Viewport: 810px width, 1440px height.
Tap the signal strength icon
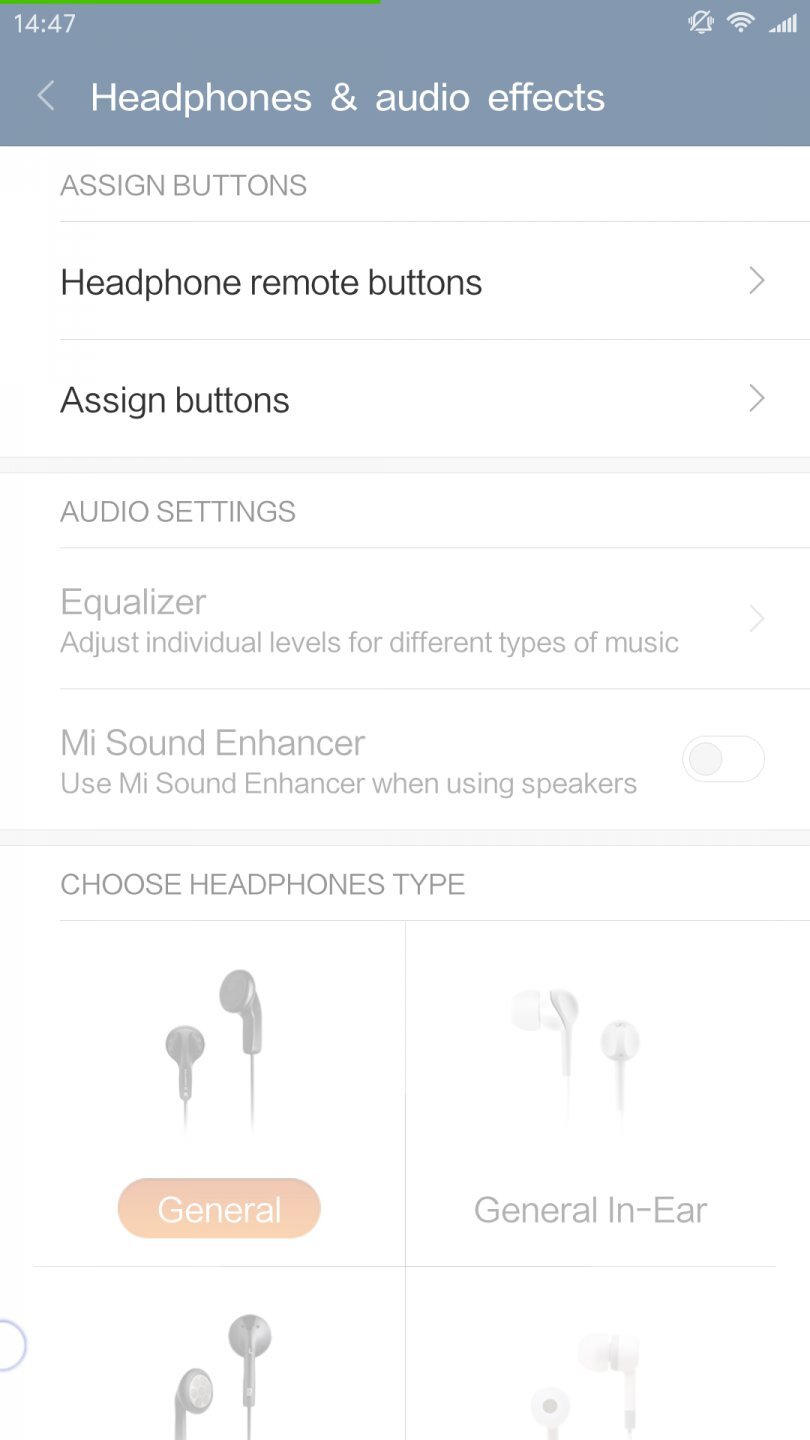782,22
